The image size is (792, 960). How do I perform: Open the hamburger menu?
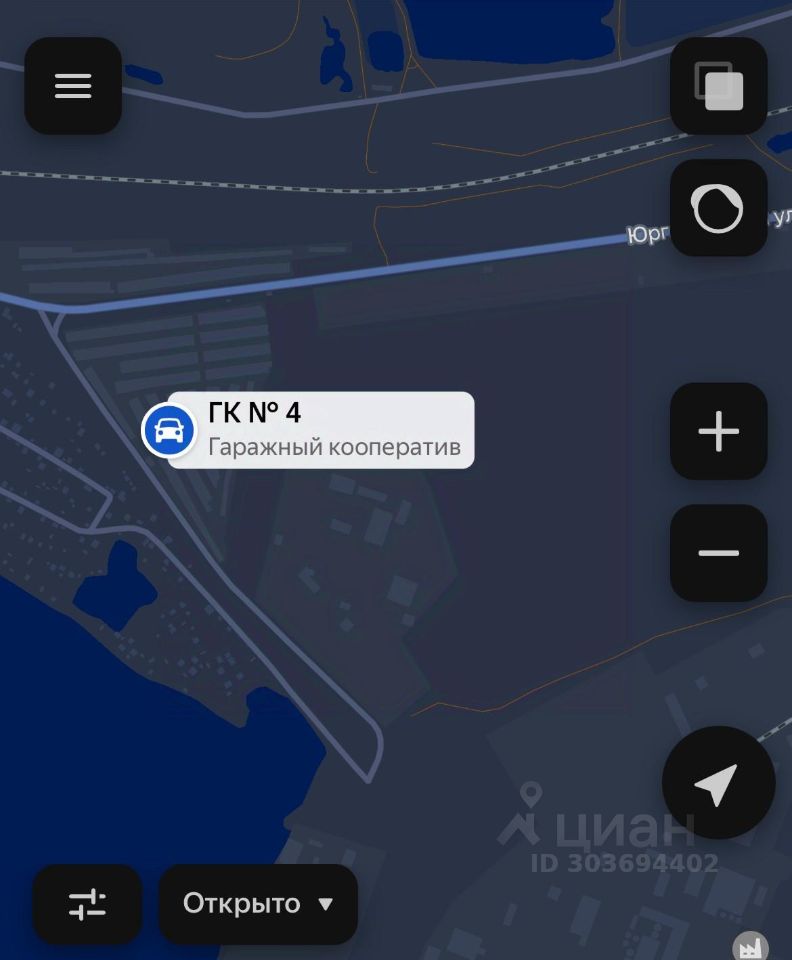pos(73,86)
